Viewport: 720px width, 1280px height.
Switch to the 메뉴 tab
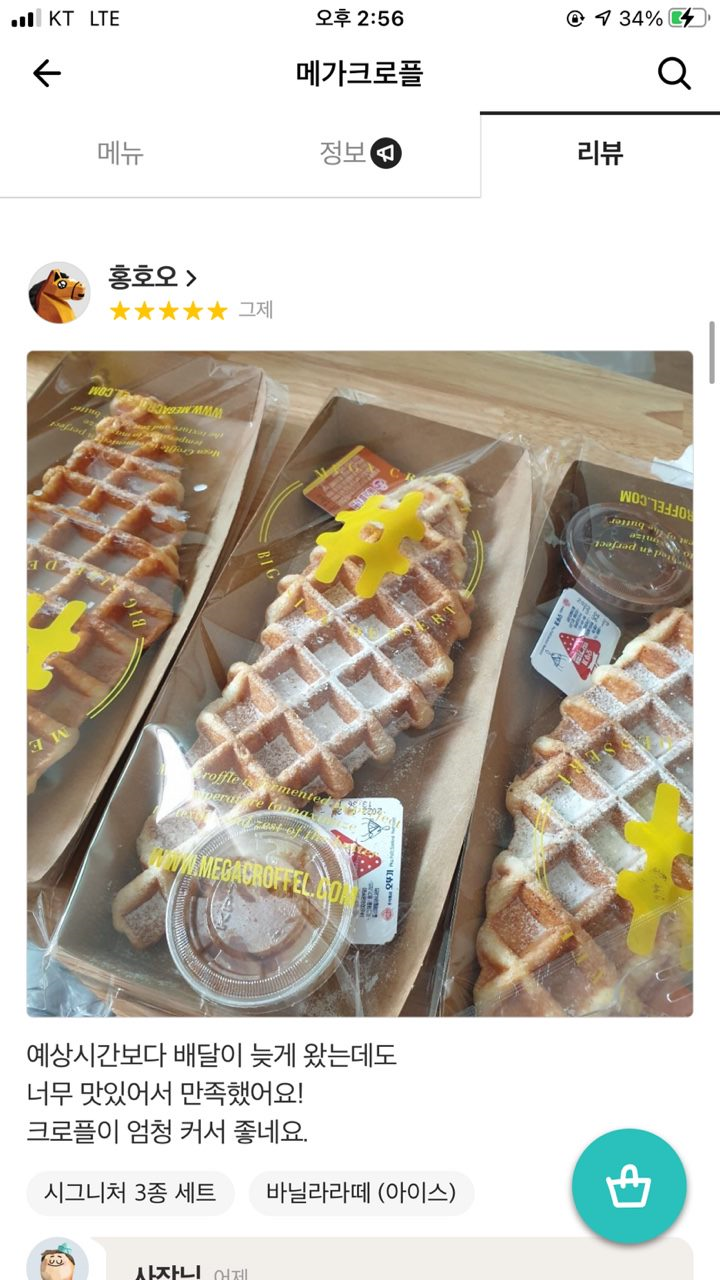coord(120,153)
